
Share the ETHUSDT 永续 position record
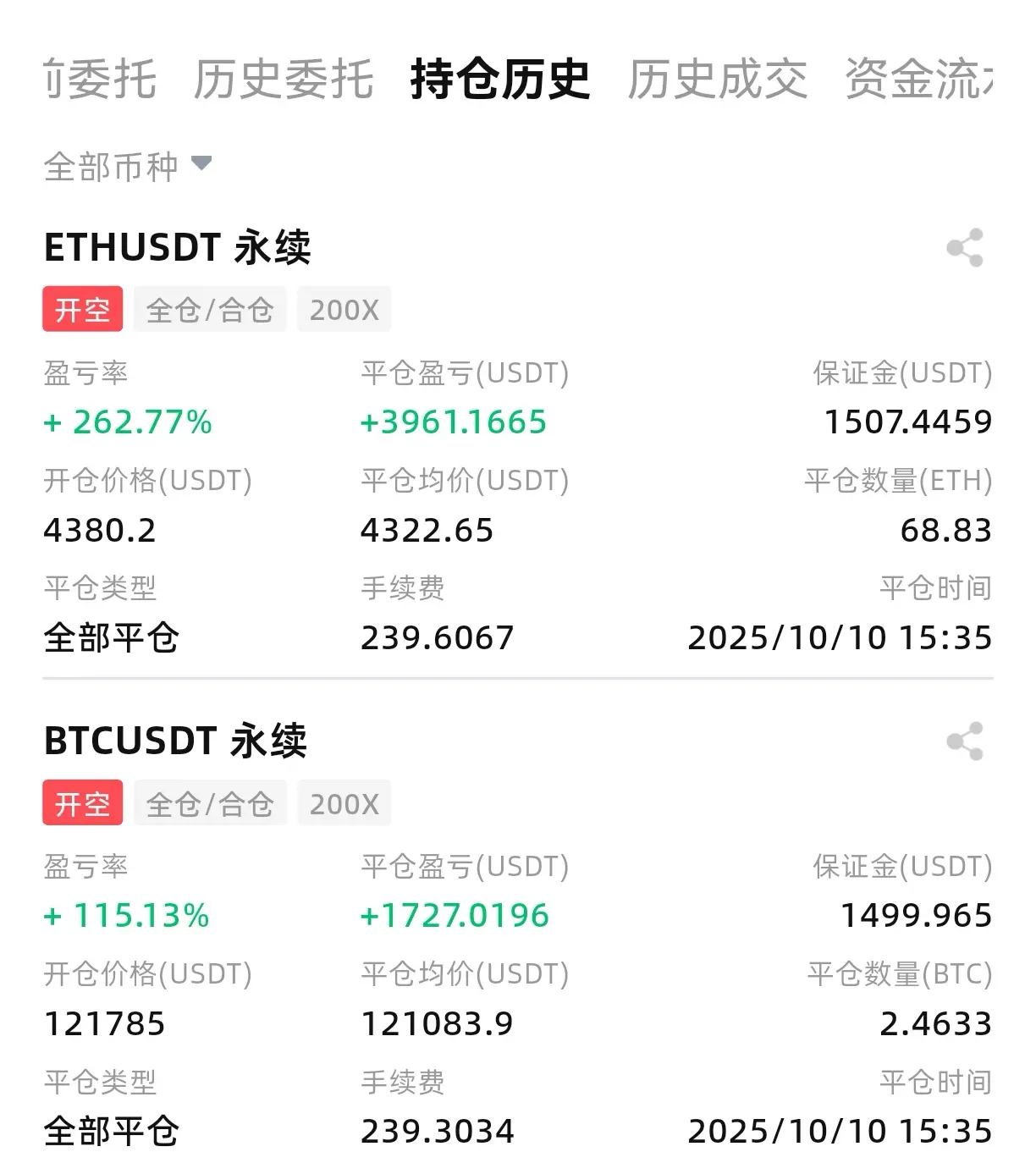(x=965, y=248)
